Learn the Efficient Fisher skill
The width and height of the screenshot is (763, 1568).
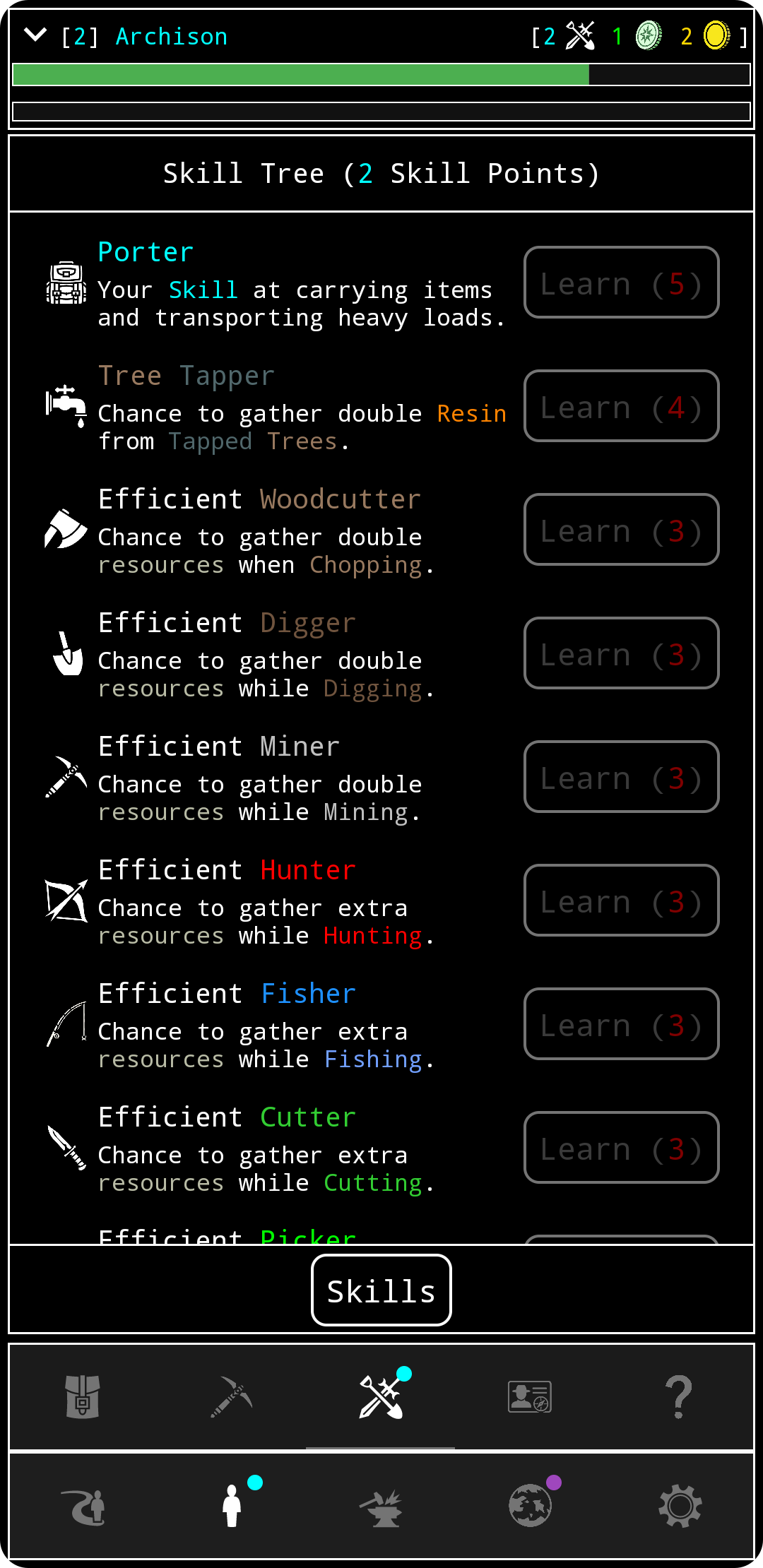click(x=621, y=1024)
